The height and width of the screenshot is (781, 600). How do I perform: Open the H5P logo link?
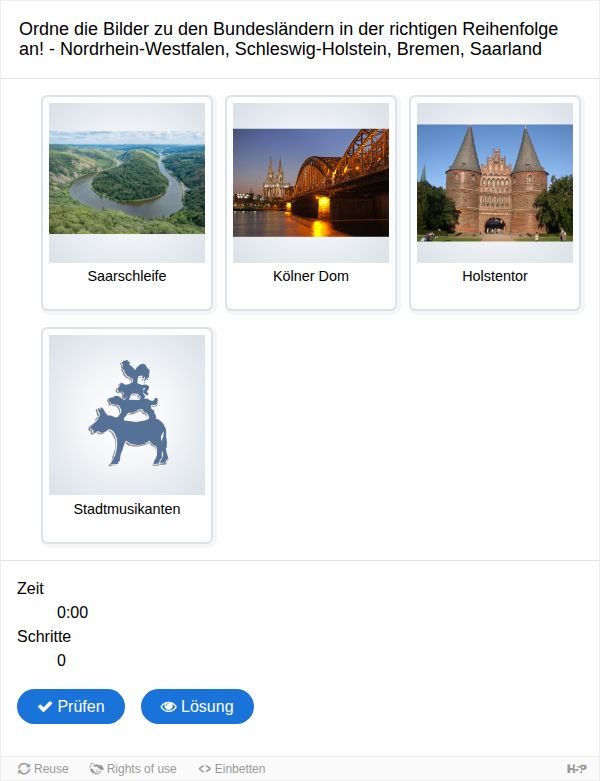[x=576, y=769]
